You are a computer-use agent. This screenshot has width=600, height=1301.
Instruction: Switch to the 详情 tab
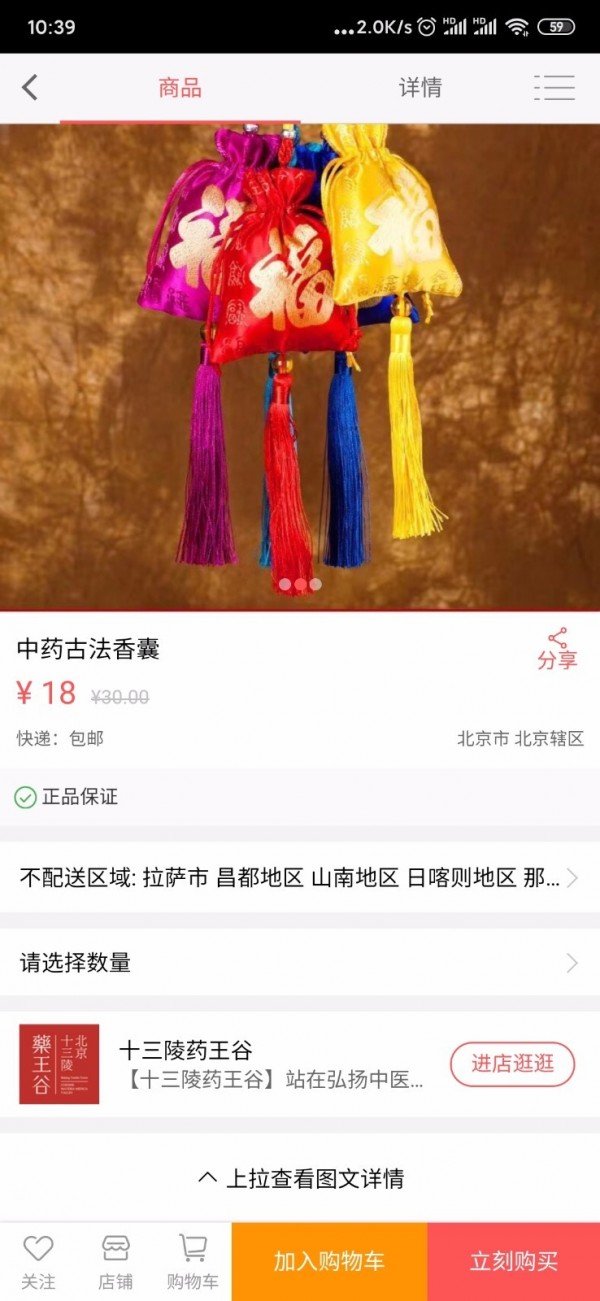420,88
